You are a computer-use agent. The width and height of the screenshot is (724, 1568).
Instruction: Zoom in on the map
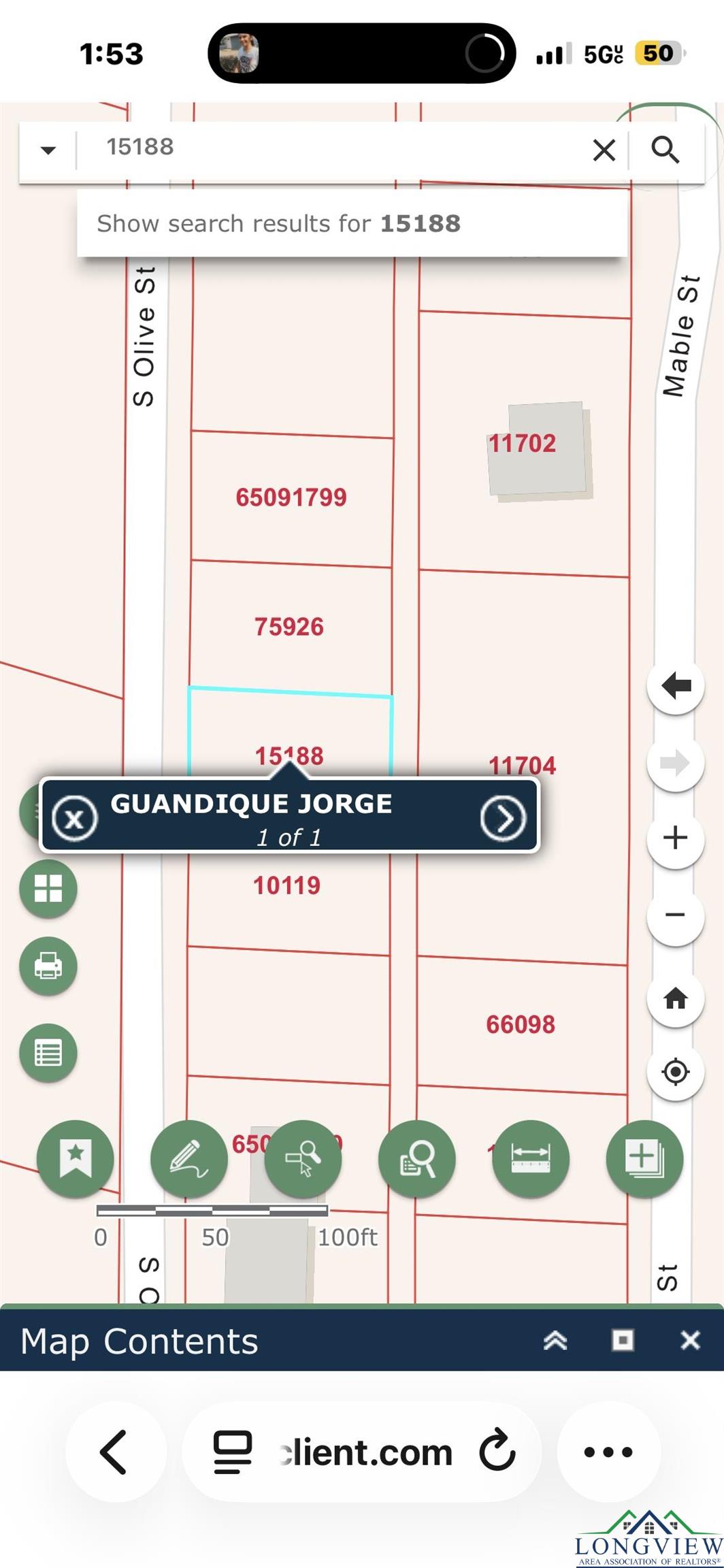(675, 837)
